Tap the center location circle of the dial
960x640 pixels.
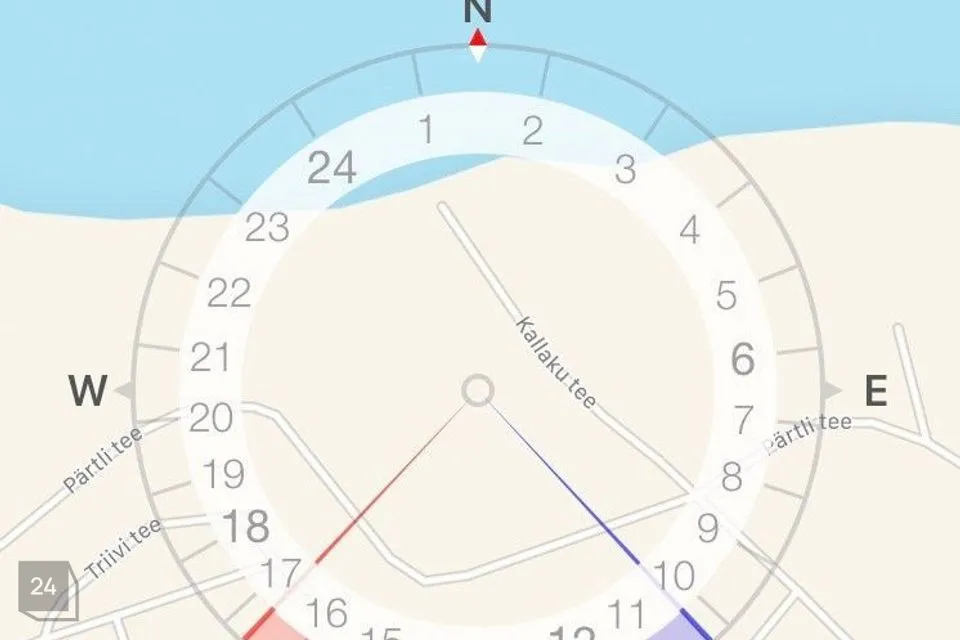478,391
